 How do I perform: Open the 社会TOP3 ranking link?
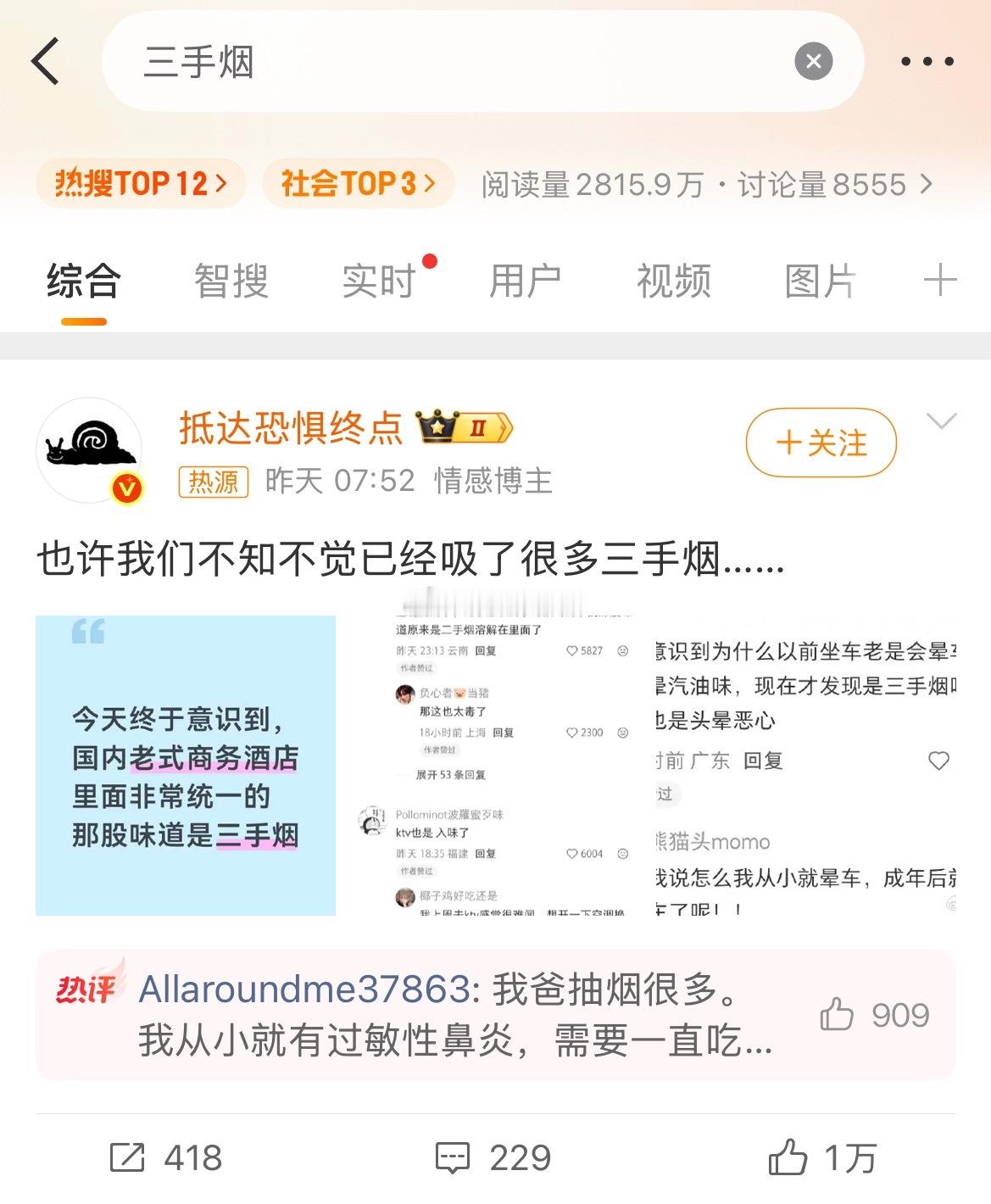[356, 183]
